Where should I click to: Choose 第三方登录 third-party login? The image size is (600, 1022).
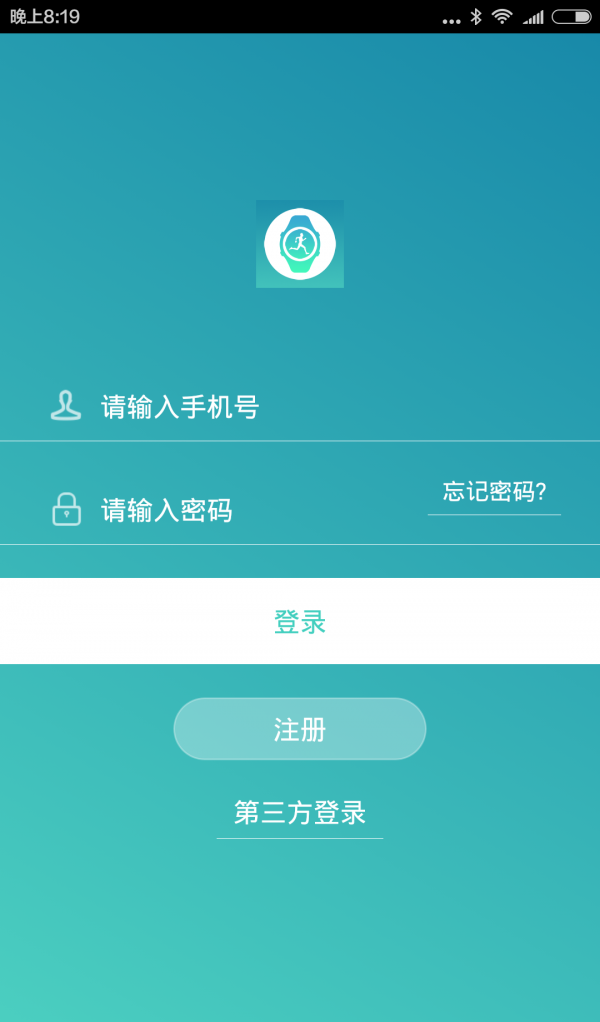(300, 812)
